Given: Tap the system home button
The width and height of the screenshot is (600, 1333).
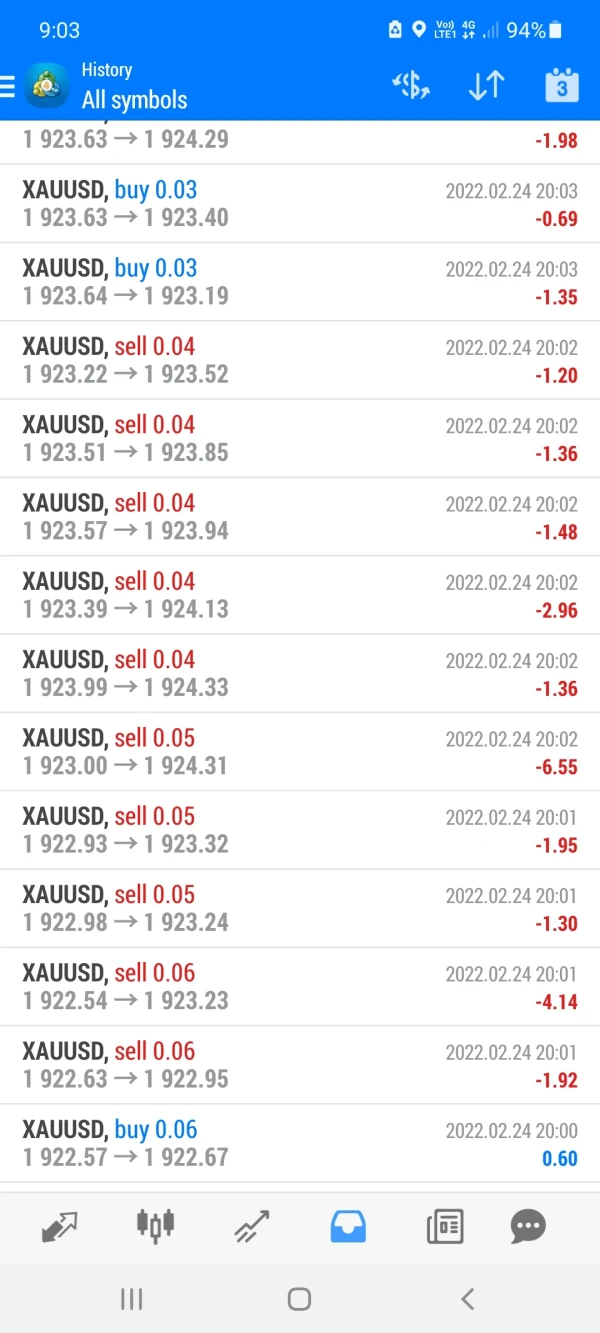Looking at the screenshot, I should 299,1299.
